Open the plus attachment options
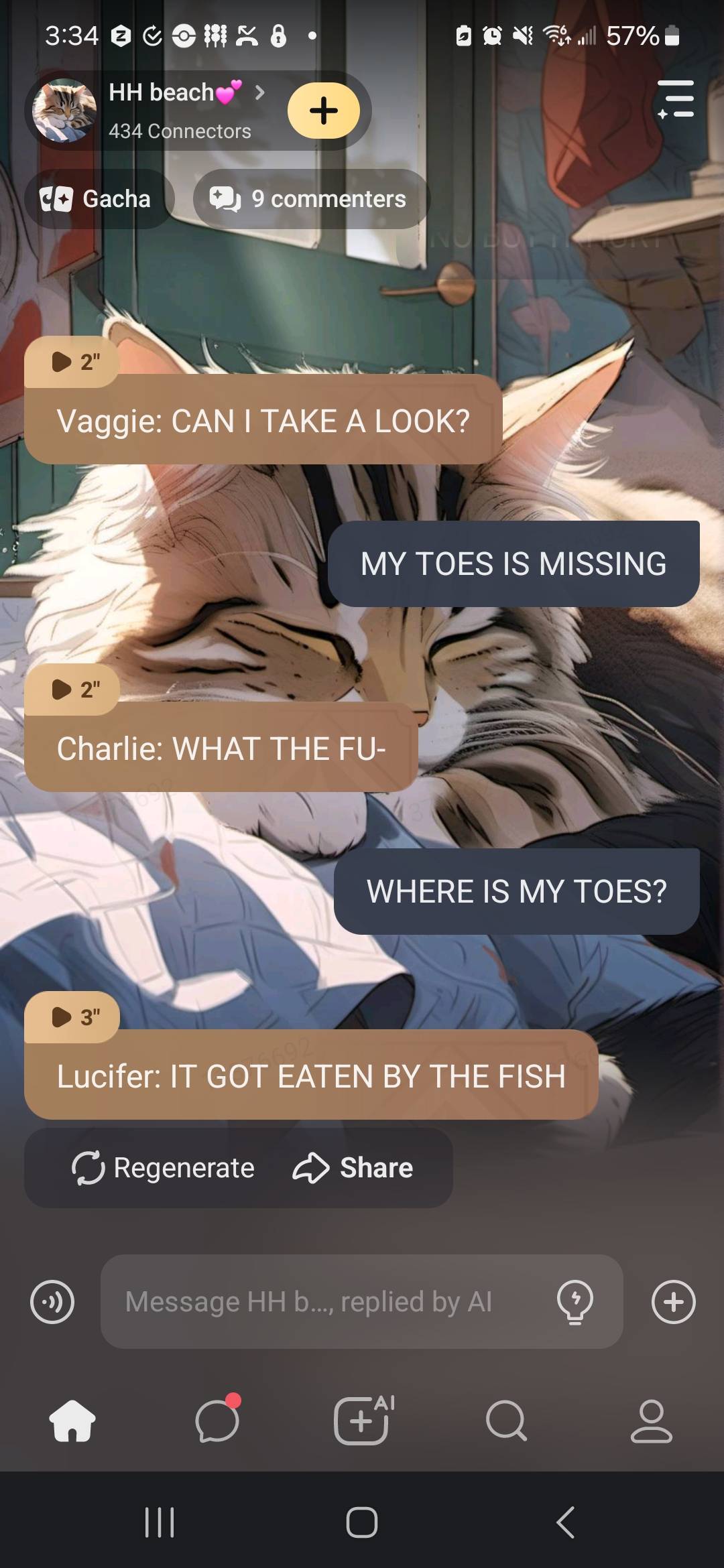 (673, 1302)
